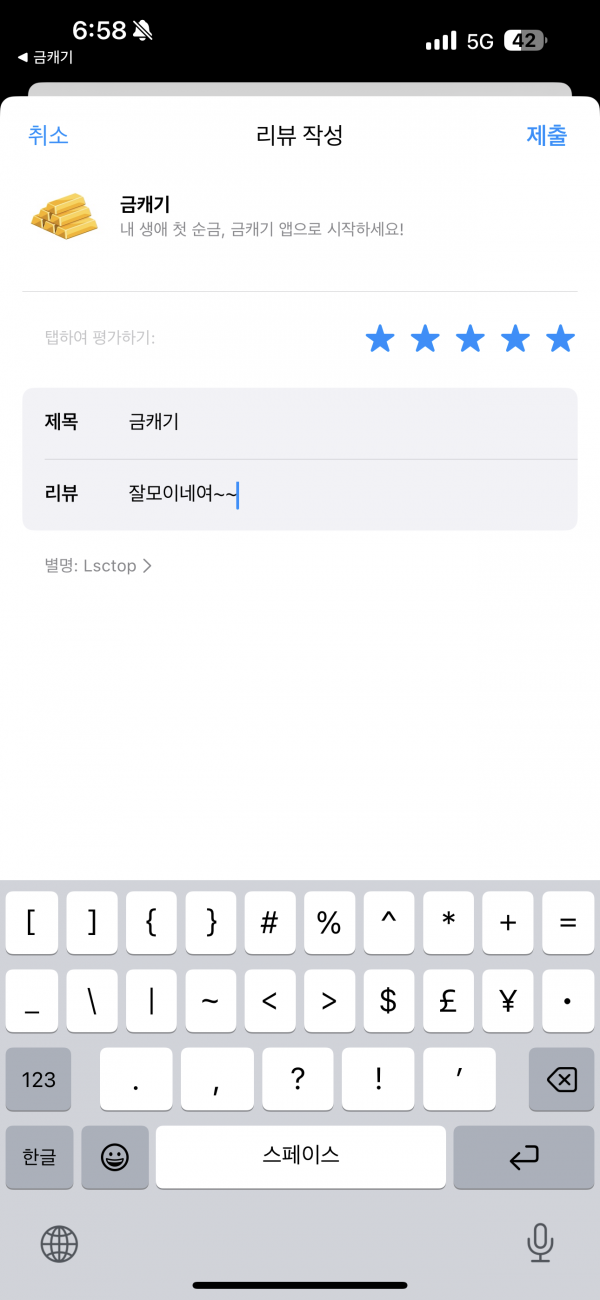The height and width of the screenshot is (1300, 600).
Task: Open the 별명 Lsctop nickname setting
Action: 98,566
